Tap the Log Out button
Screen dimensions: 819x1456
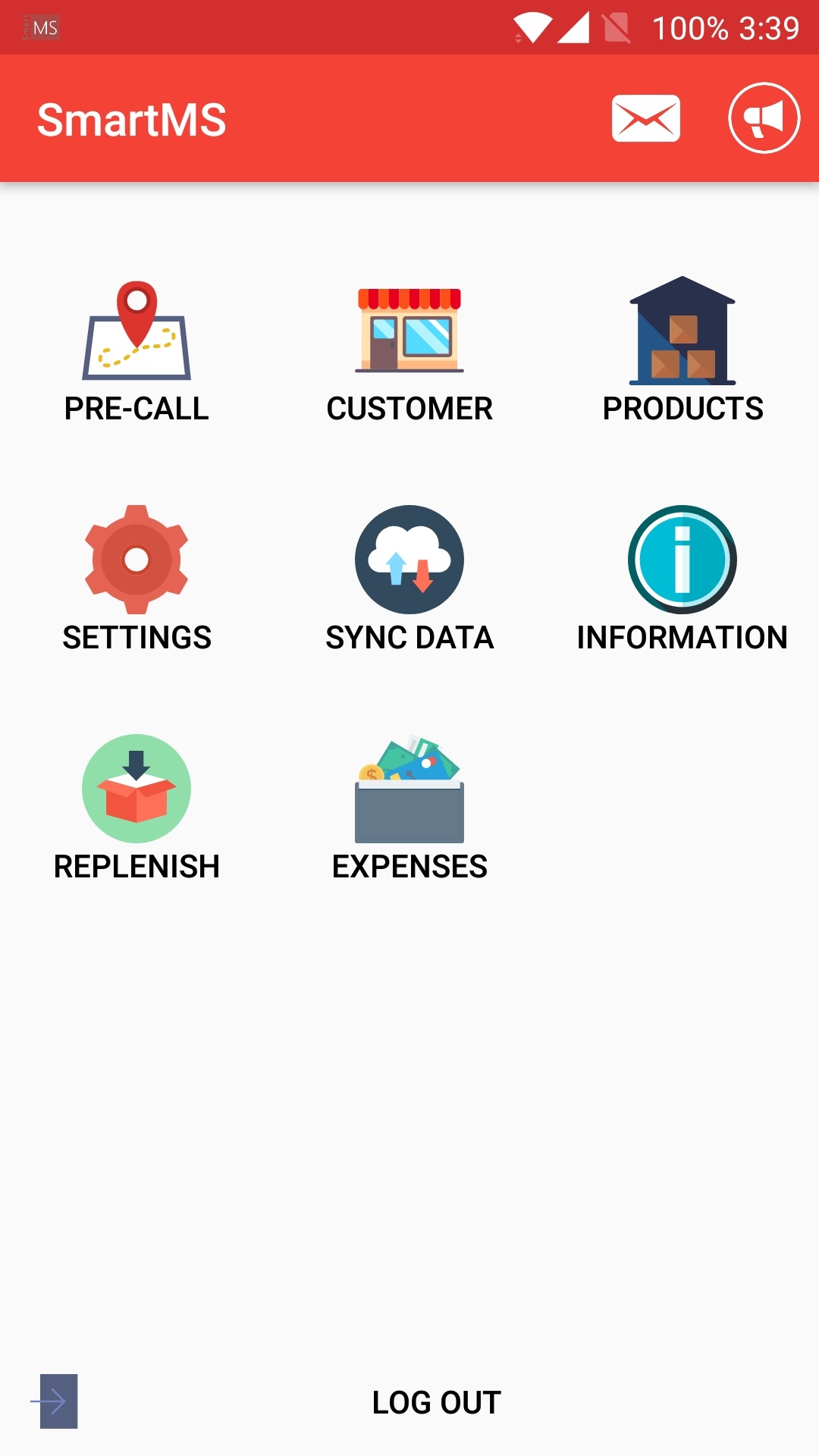pos(436,1402)
